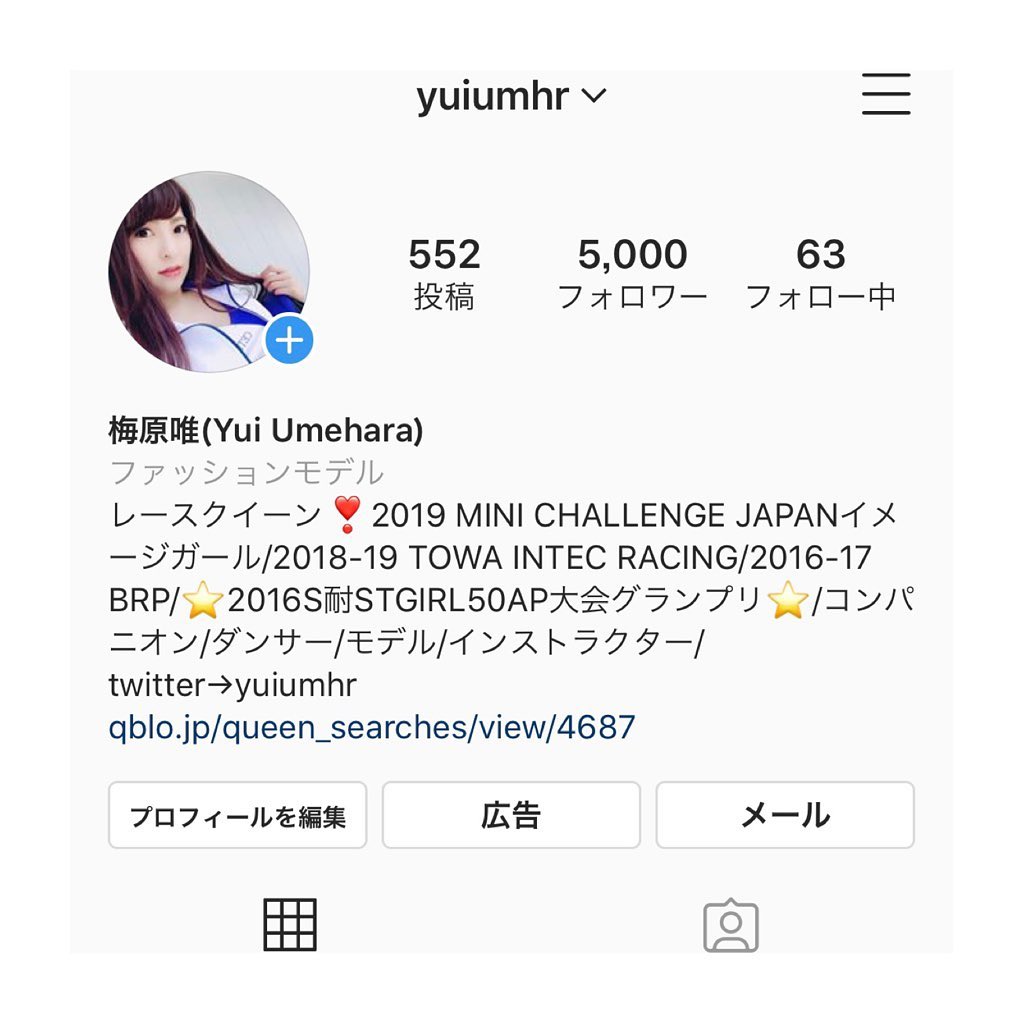Screen dimensions: 1024x1024
Task: Open the 広告 promotions button
Action: (511, 815)
